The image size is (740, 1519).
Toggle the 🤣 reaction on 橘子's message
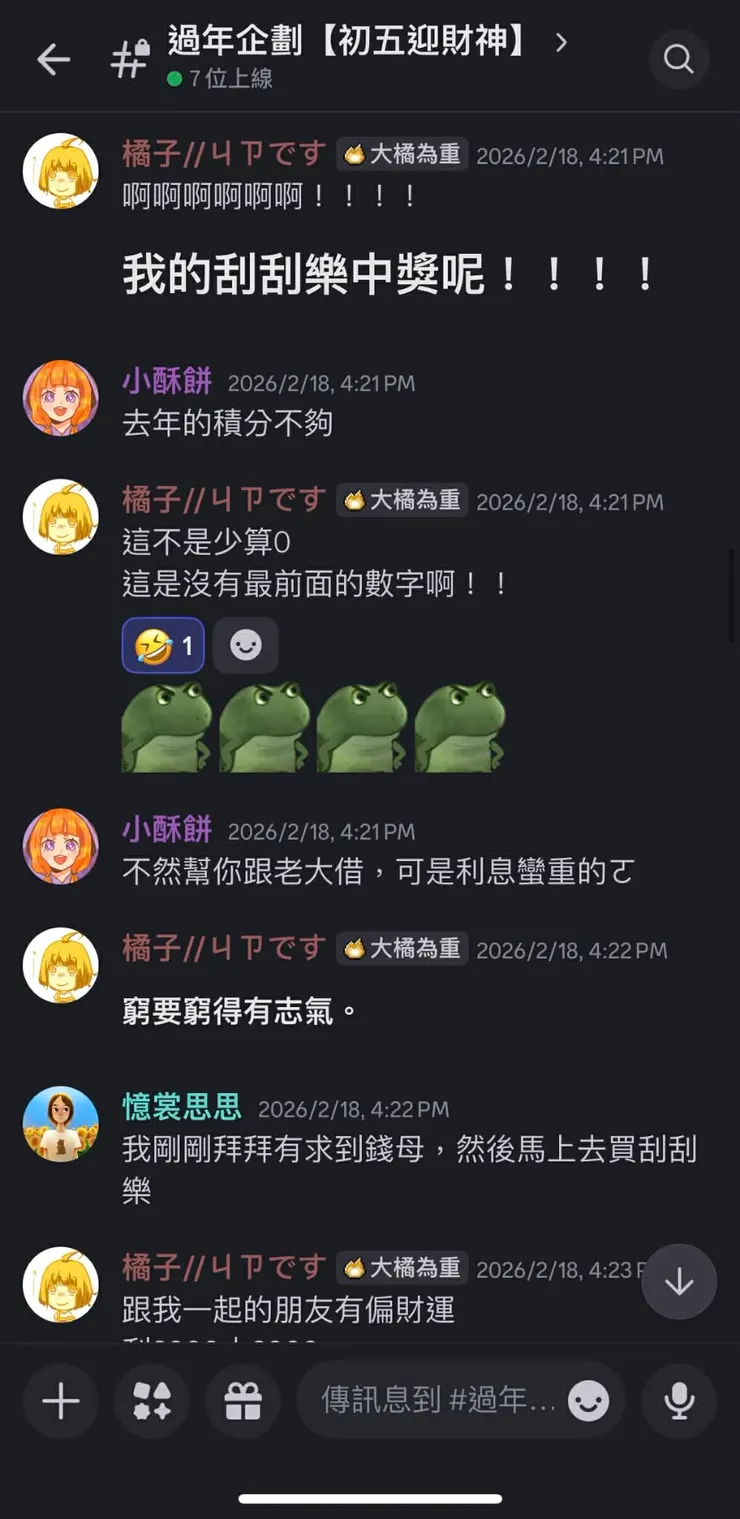click(162, 645)
